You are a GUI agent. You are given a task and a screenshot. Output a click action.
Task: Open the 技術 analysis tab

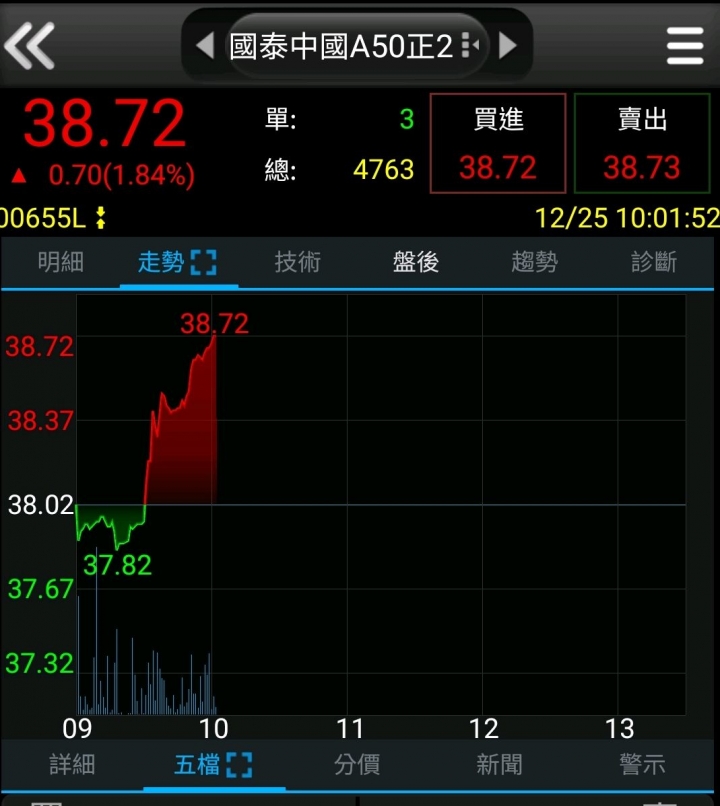coord(297,262)
